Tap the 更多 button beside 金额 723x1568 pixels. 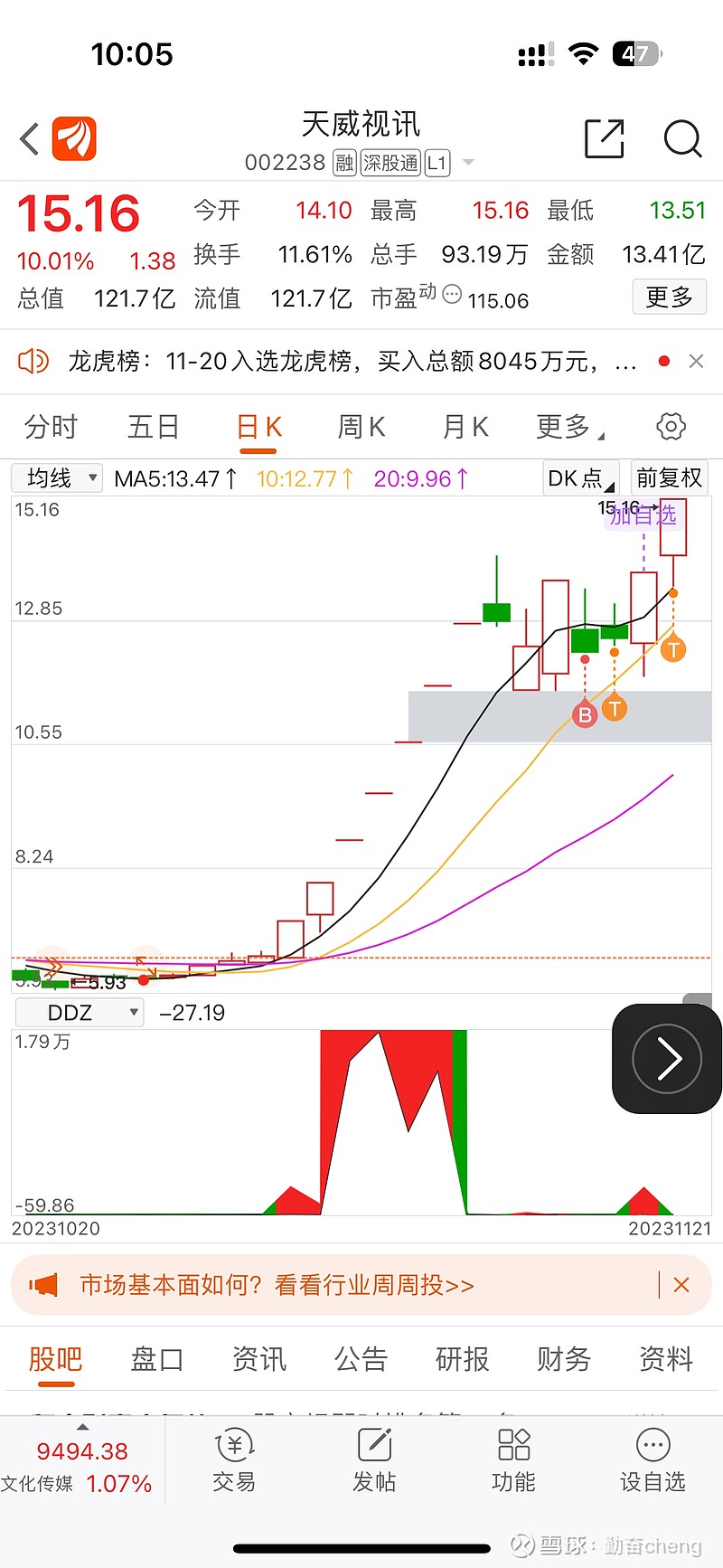click(670, 297)
